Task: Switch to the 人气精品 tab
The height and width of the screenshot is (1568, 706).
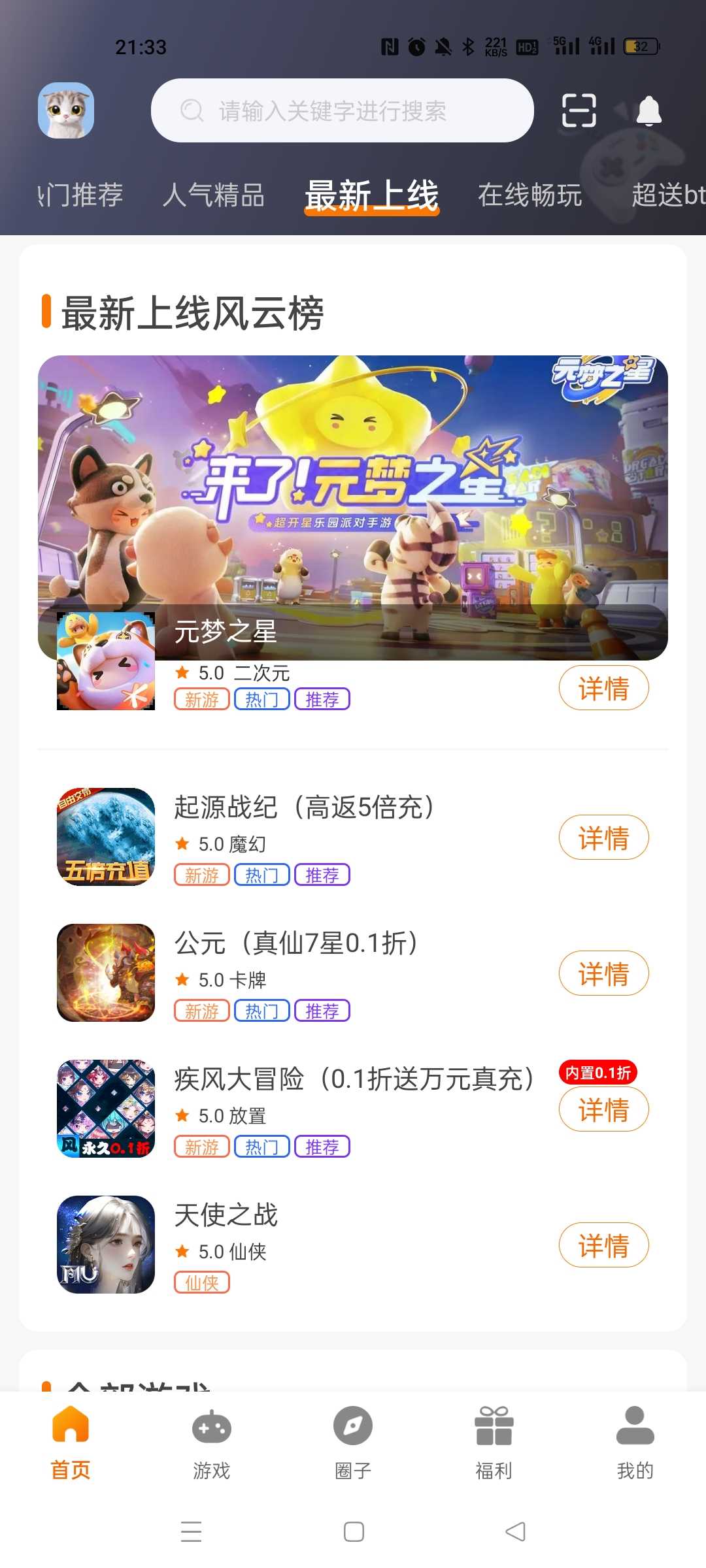Action: coord(213,195)
